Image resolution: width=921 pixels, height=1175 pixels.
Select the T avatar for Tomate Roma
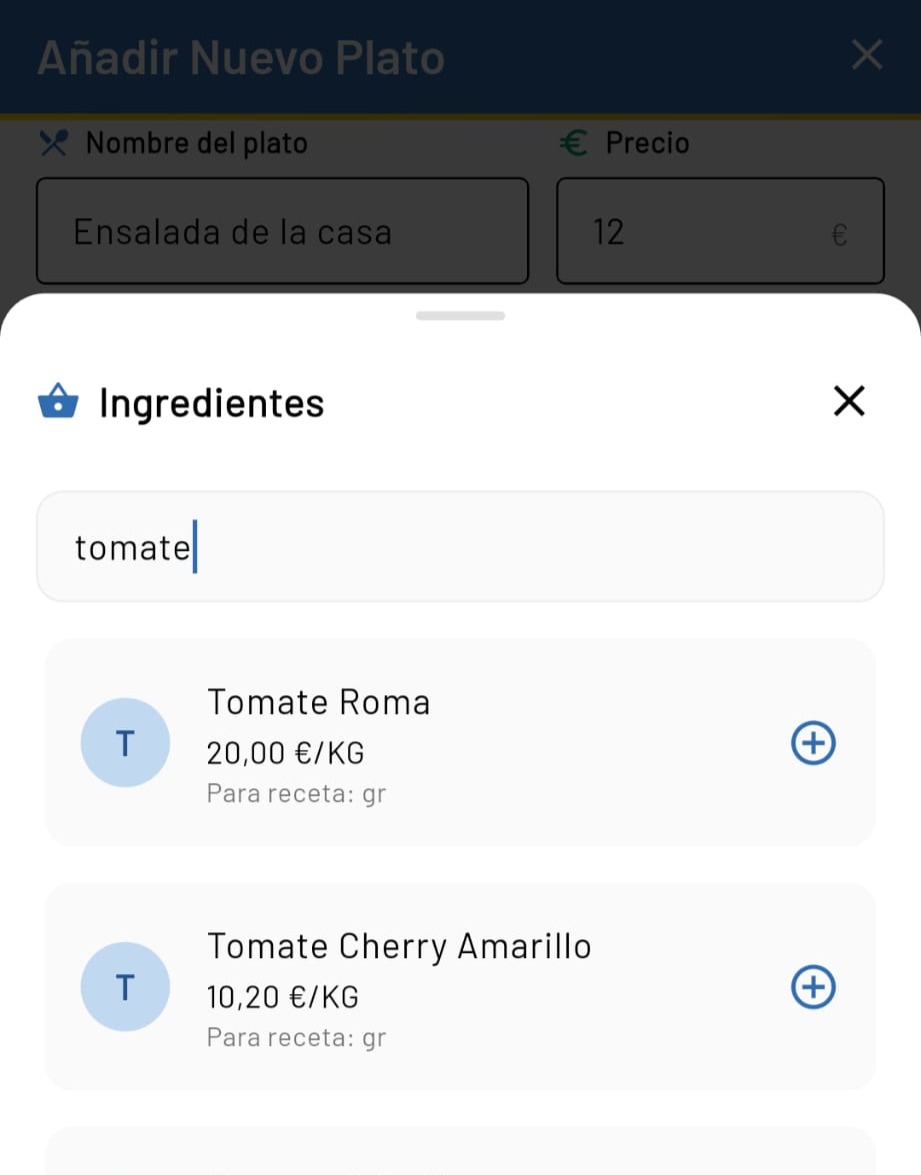click(125, 742)
